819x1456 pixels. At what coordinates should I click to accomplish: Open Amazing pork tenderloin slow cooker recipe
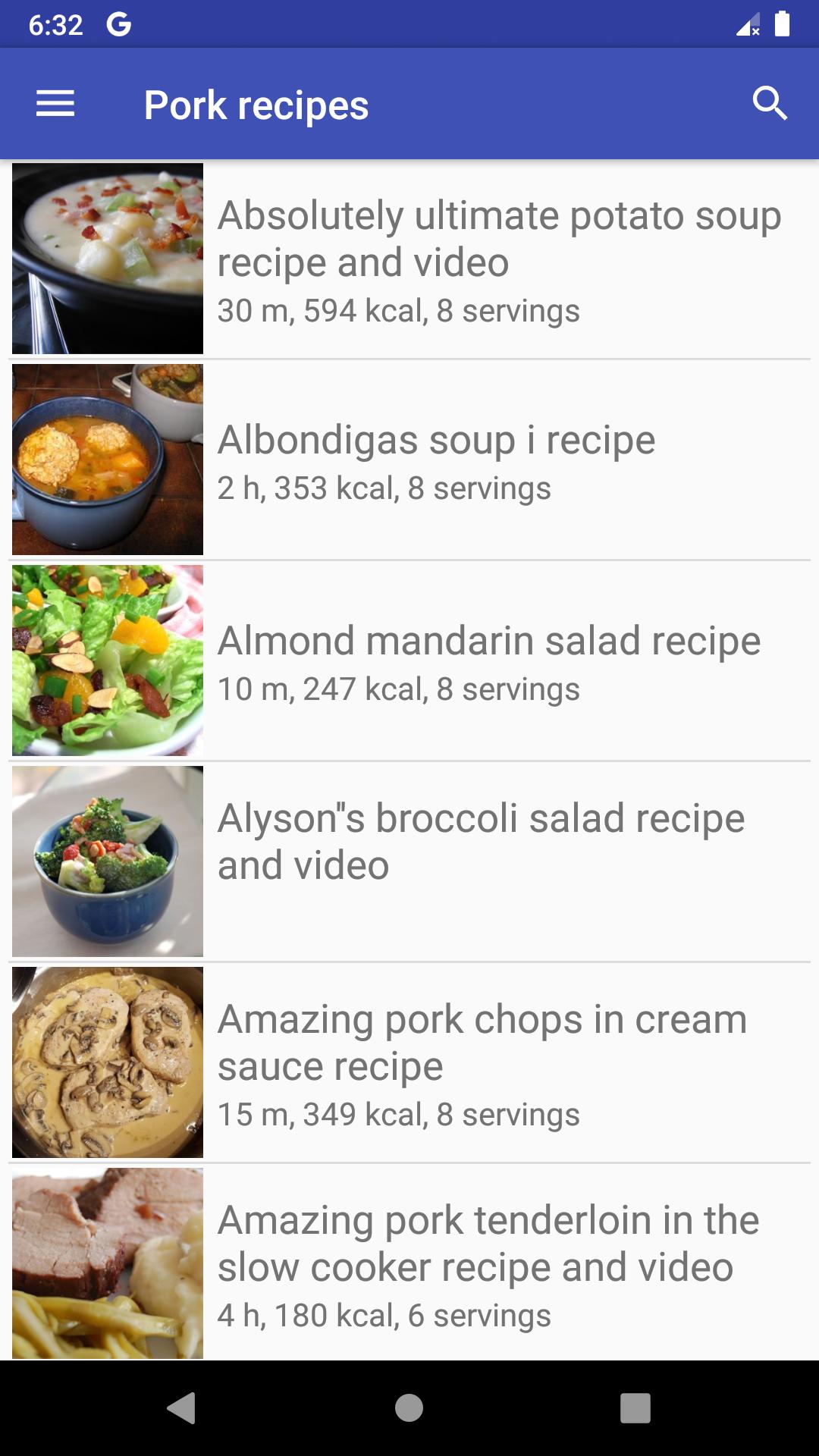[x=409, y=1263]
